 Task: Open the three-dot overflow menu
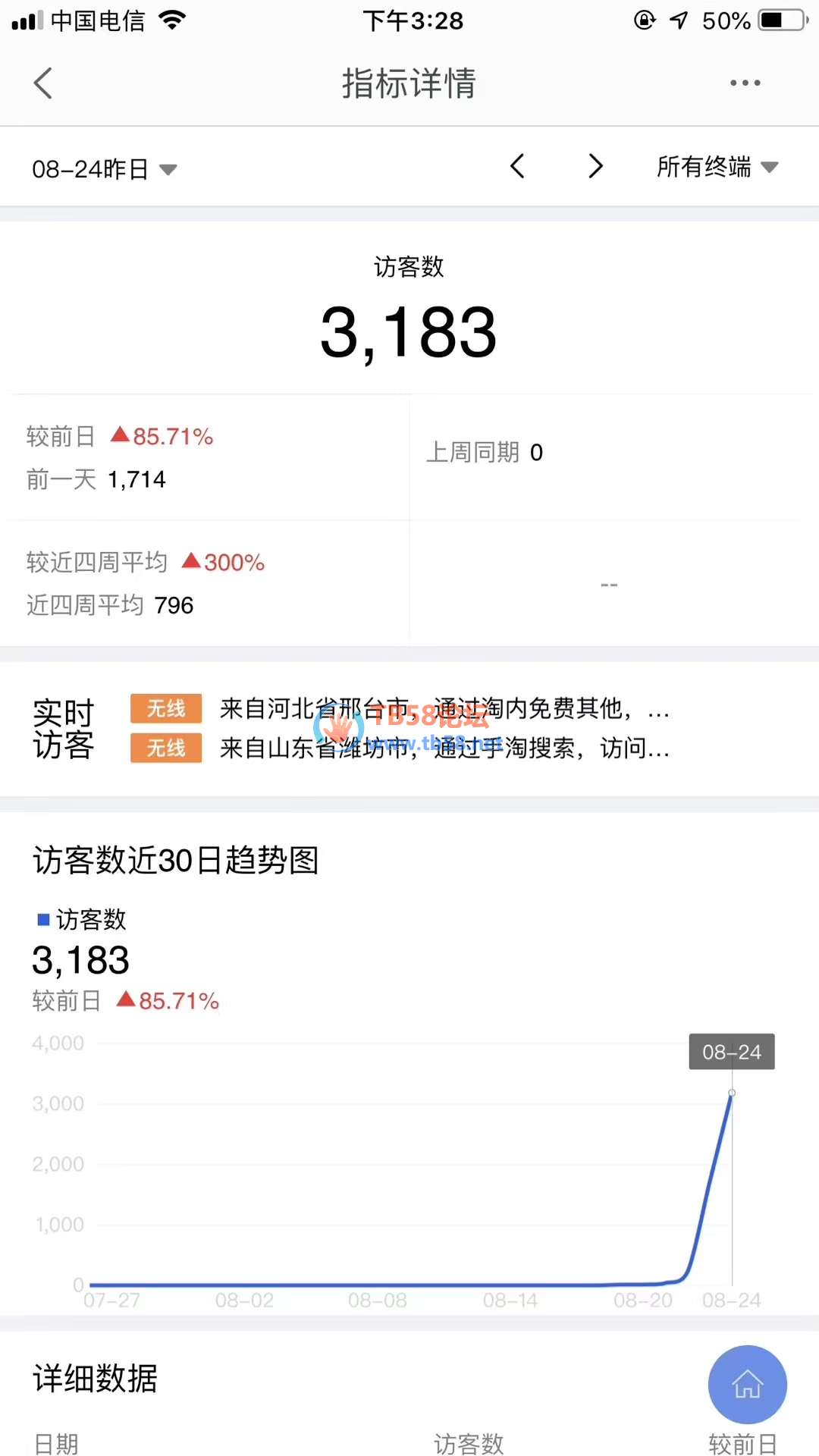coord(745,83)
